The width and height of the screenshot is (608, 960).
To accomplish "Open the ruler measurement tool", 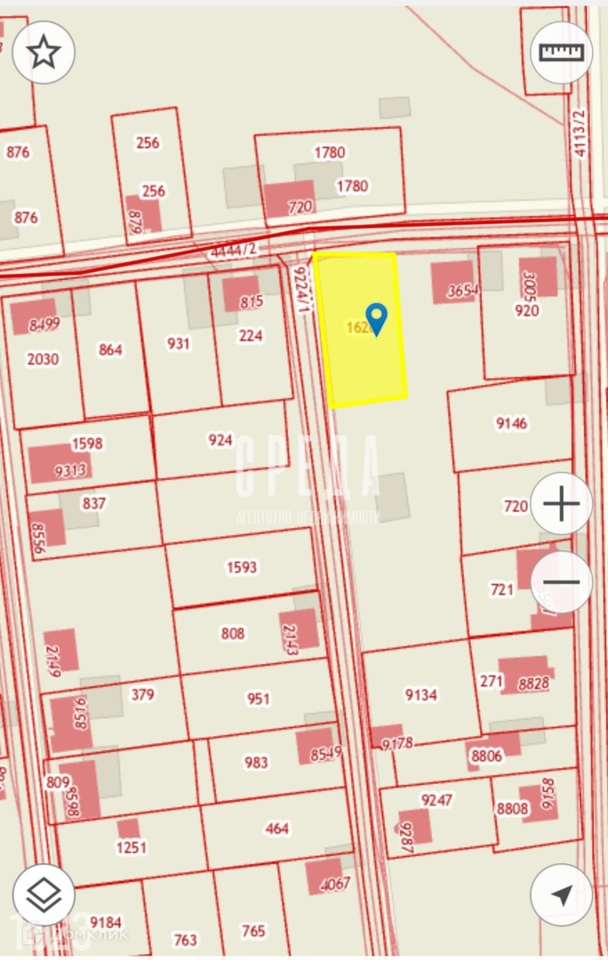I will pos(562,52).
